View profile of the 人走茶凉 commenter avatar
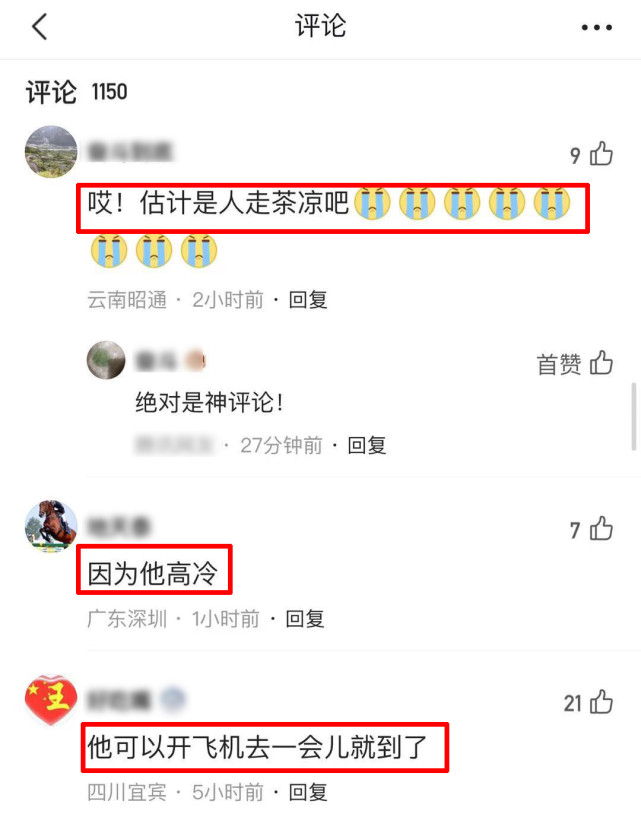 50,152
